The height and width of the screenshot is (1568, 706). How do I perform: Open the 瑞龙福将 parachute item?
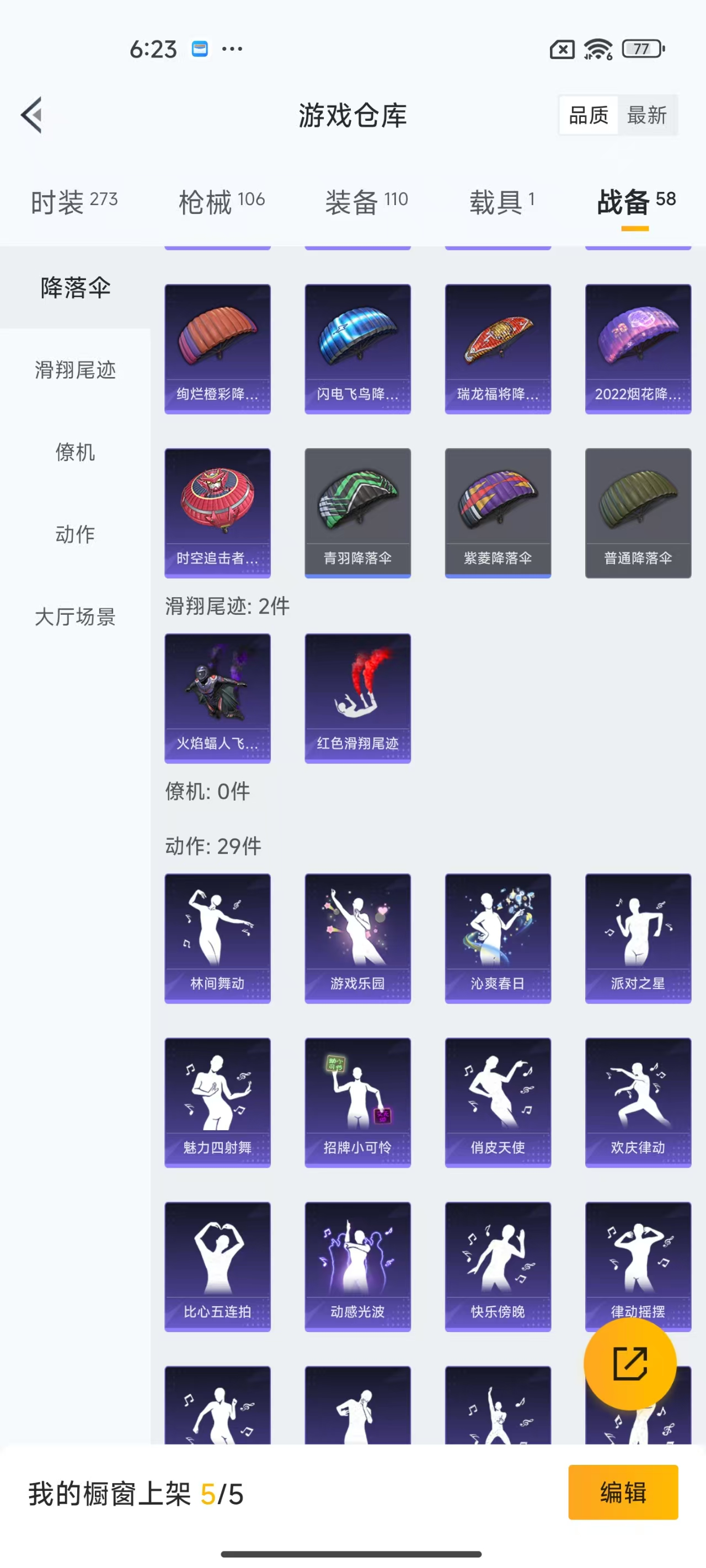point(498,348)
